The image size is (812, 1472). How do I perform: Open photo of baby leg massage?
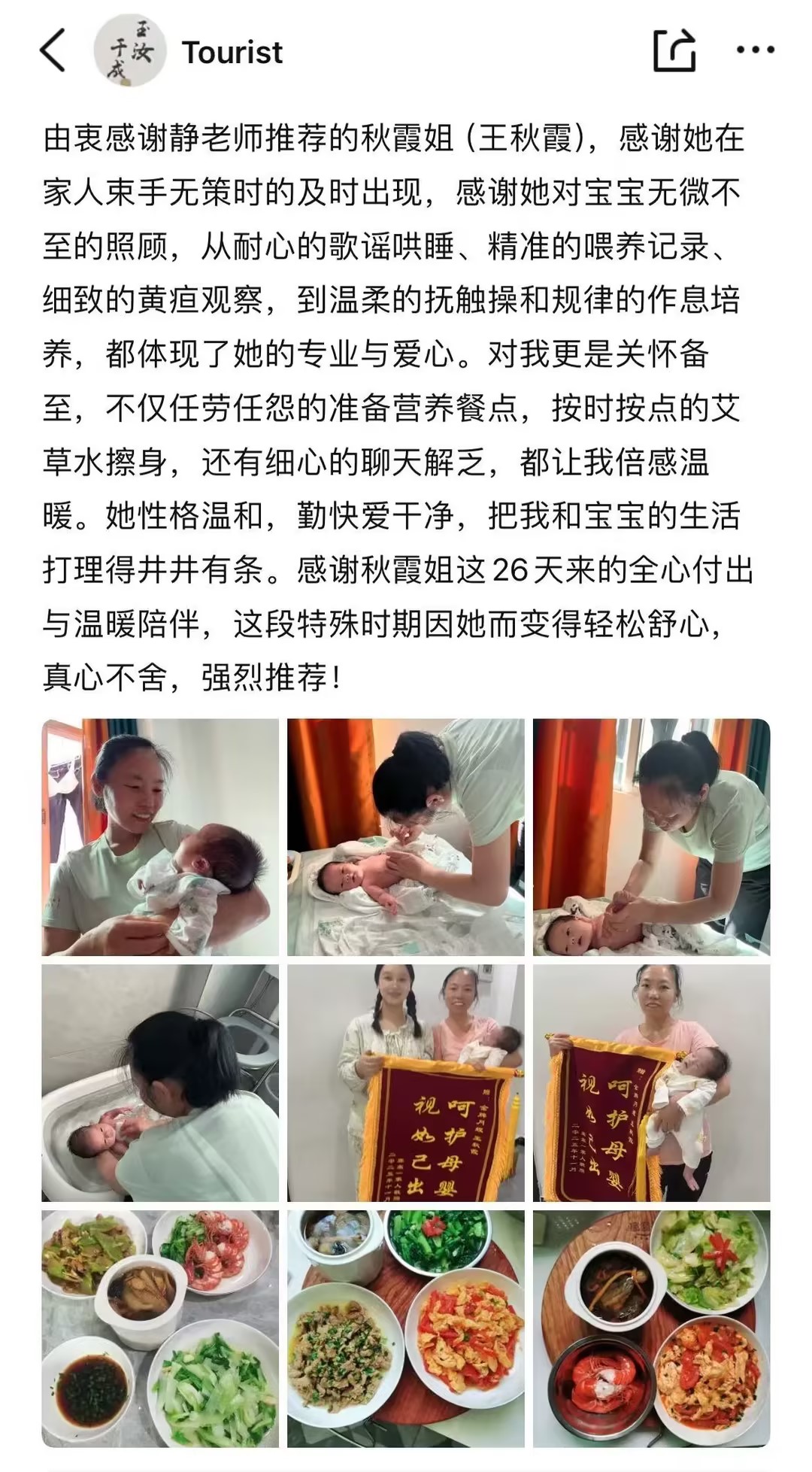(651, 837)
